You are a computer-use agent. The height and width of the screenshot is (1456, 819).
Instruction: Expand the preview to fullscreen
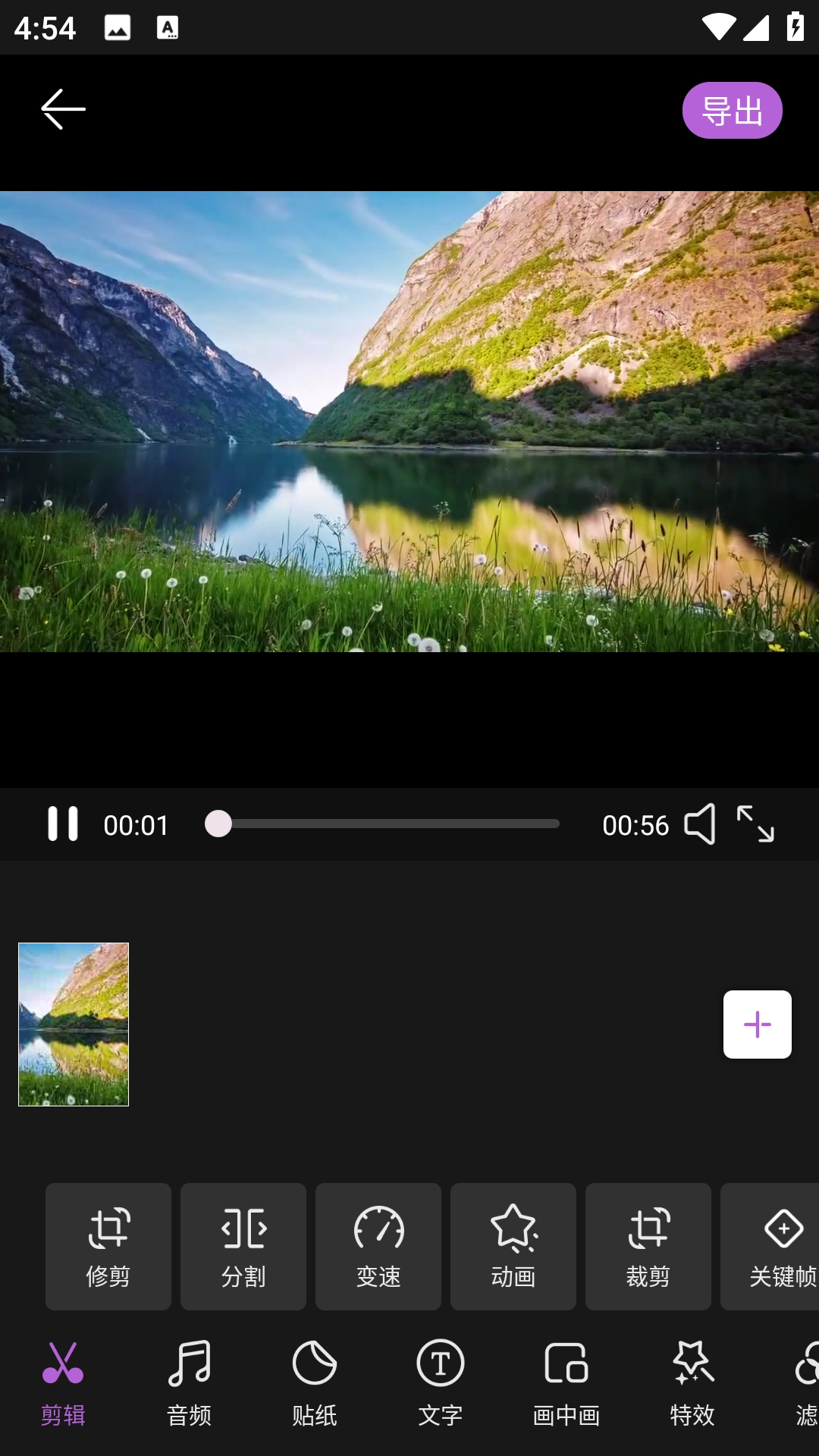click(x=755, y=824)
